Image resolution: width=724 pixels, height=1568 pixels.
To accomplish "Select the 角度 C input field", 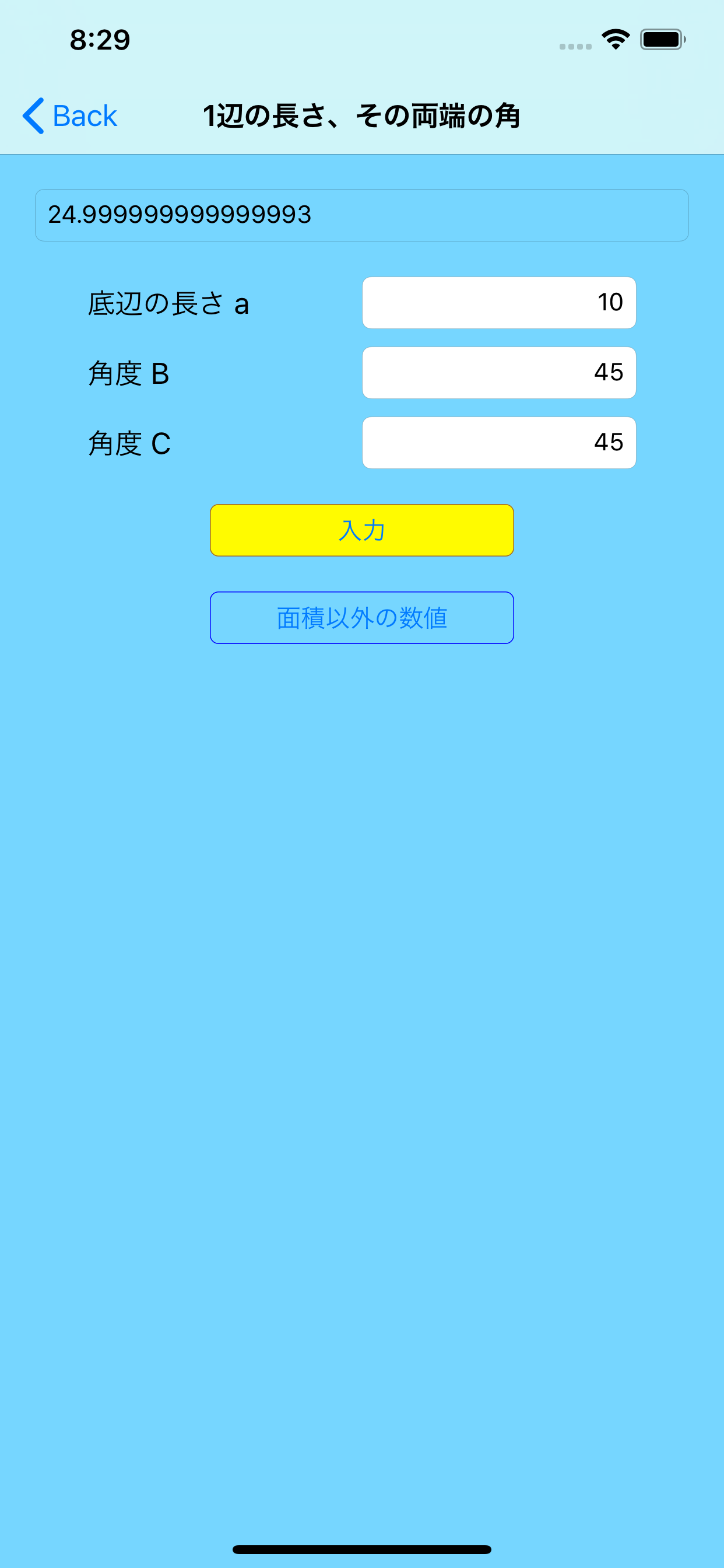I will coord(499,443).
